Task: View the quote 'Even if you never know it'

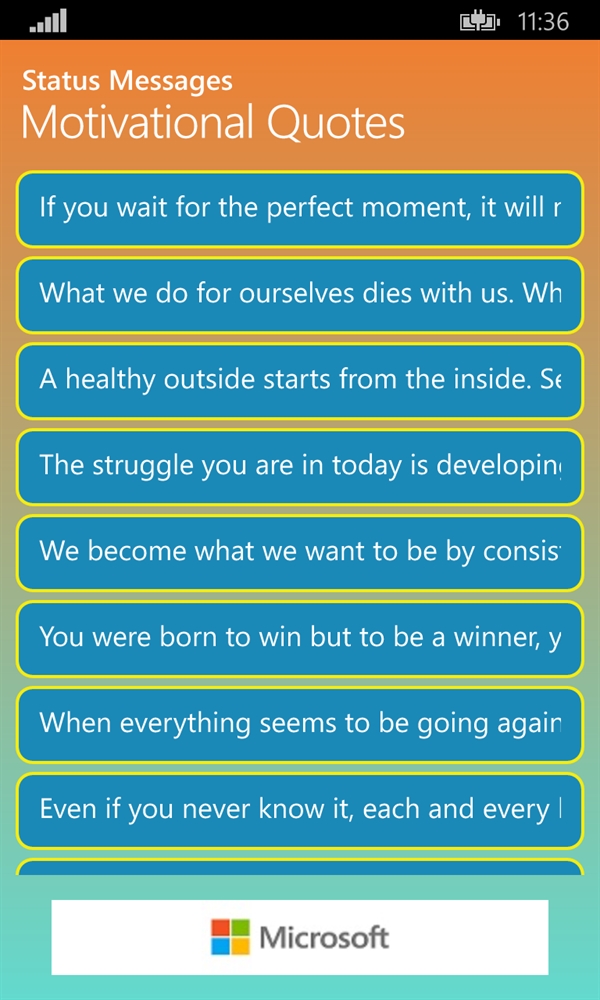Action: (299, 811)
